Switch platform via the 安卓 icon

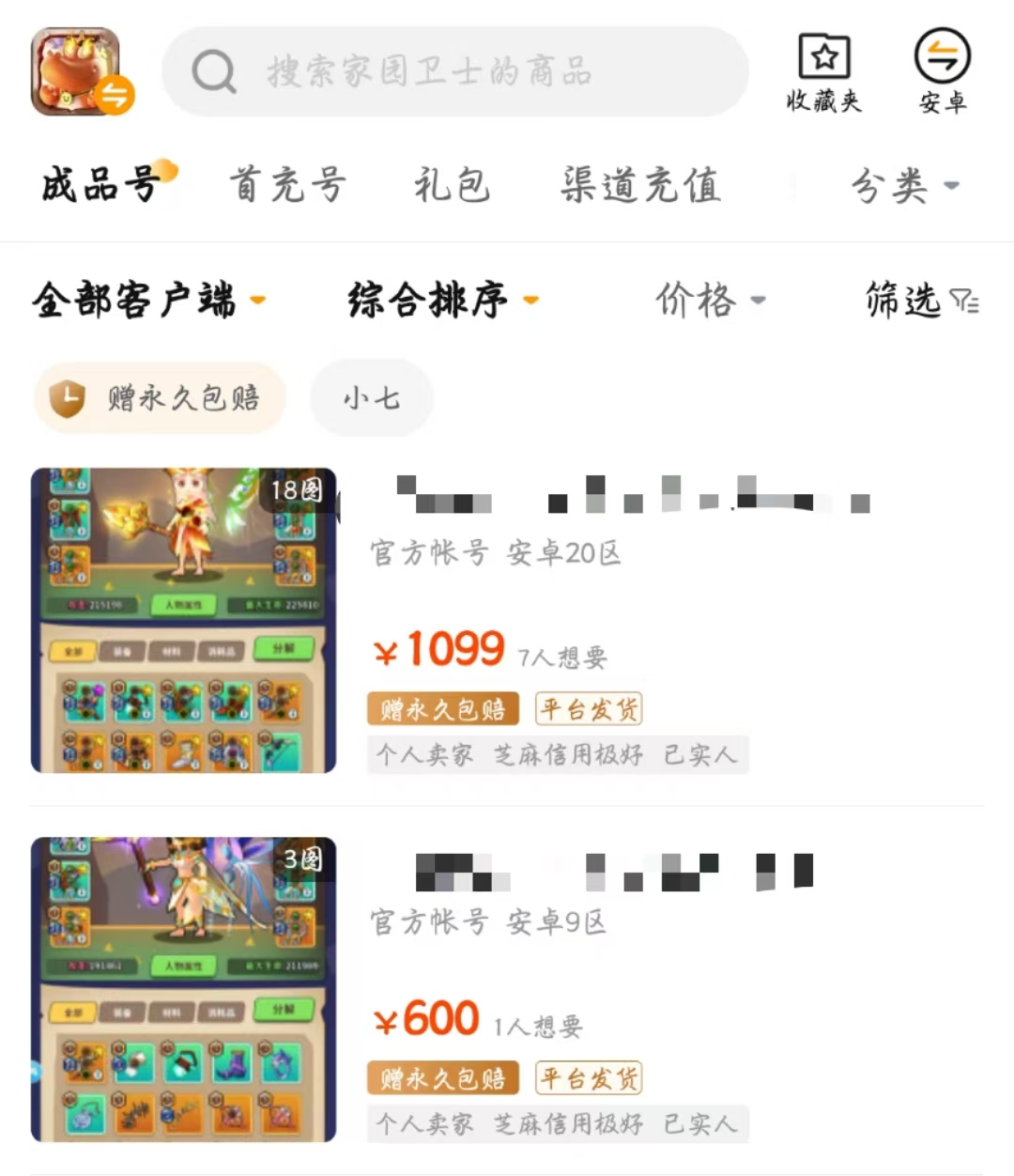(942, 73)
